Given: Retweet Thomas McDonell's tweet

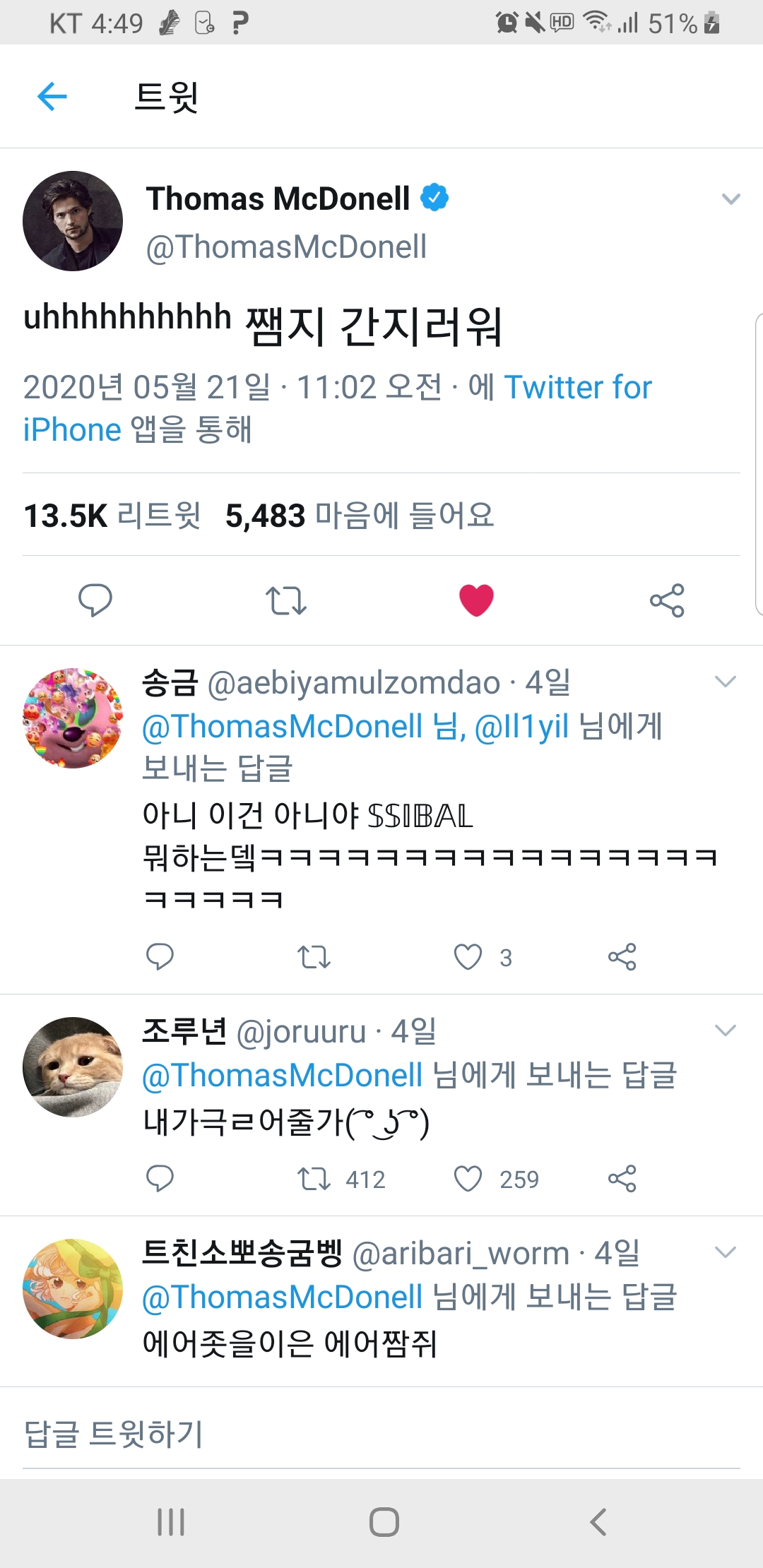Looking at the screenshot, I should 286,600.
